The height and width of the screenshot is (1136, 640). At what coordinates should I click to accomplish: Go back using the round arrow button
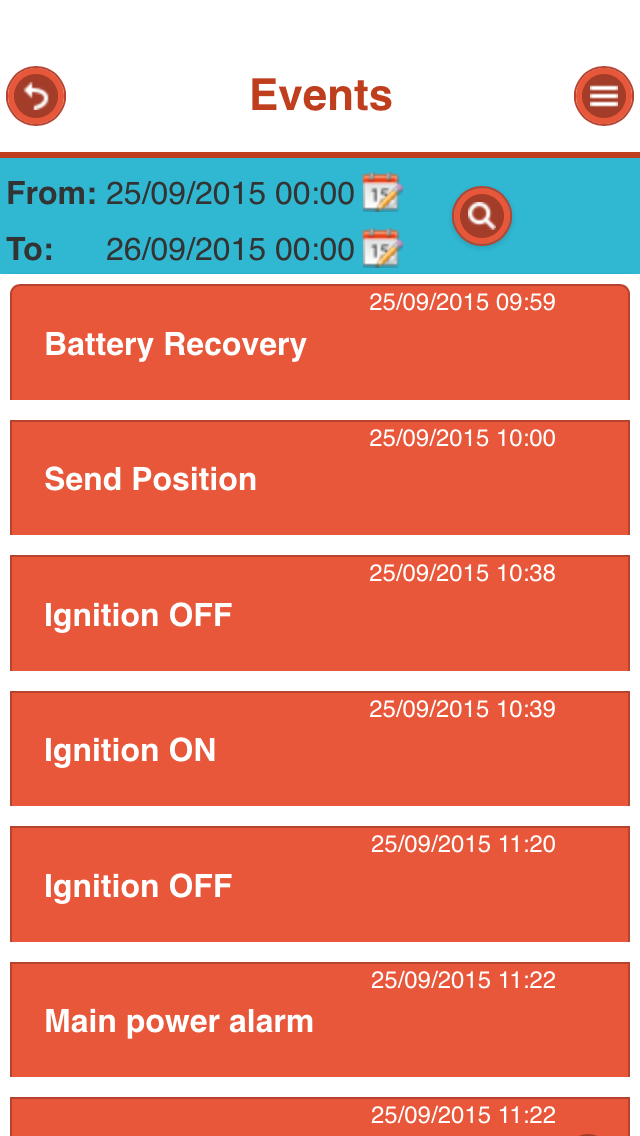[x=36, y=96]
